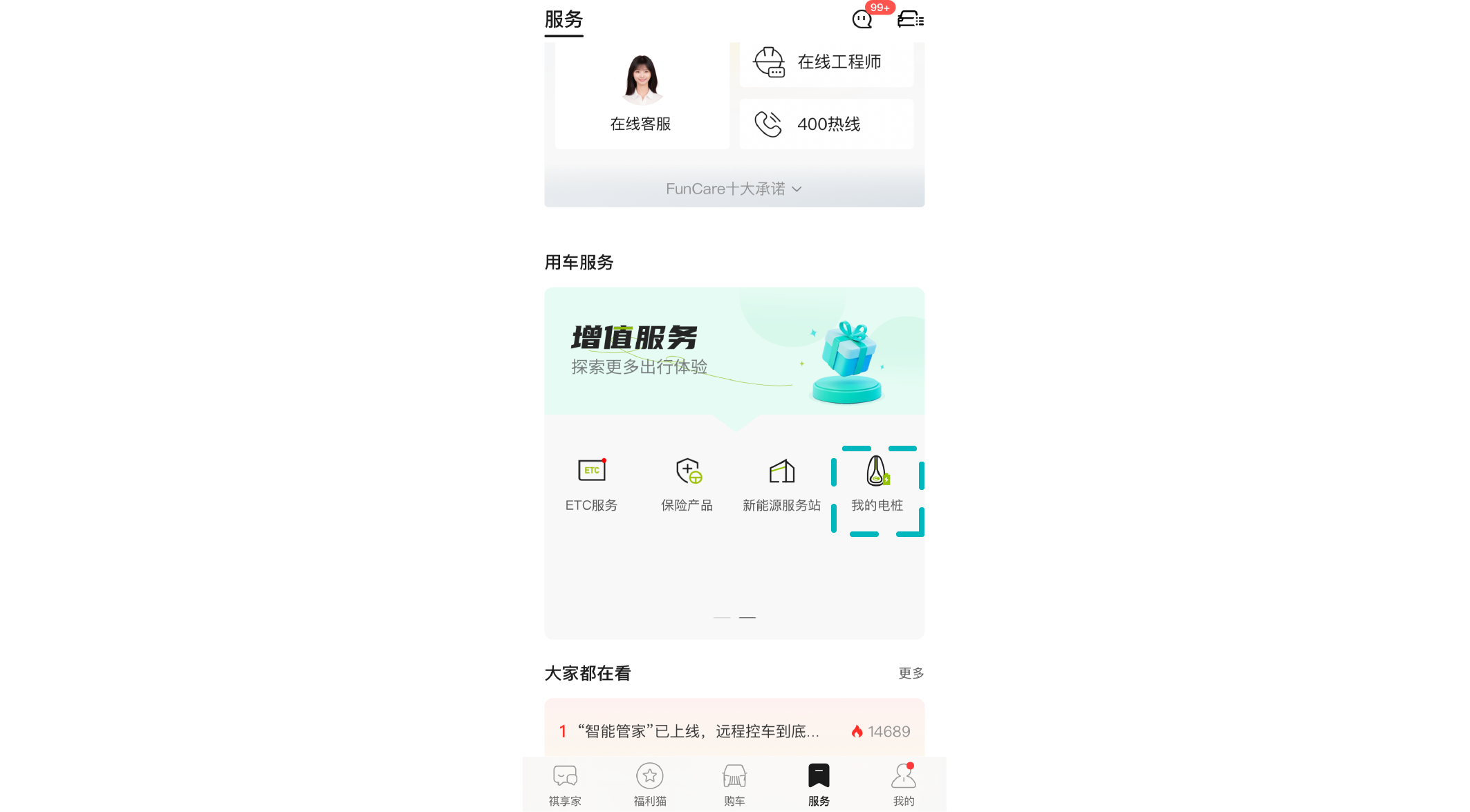
Task: Open the vehicle list icon
Action: [910, 19]
